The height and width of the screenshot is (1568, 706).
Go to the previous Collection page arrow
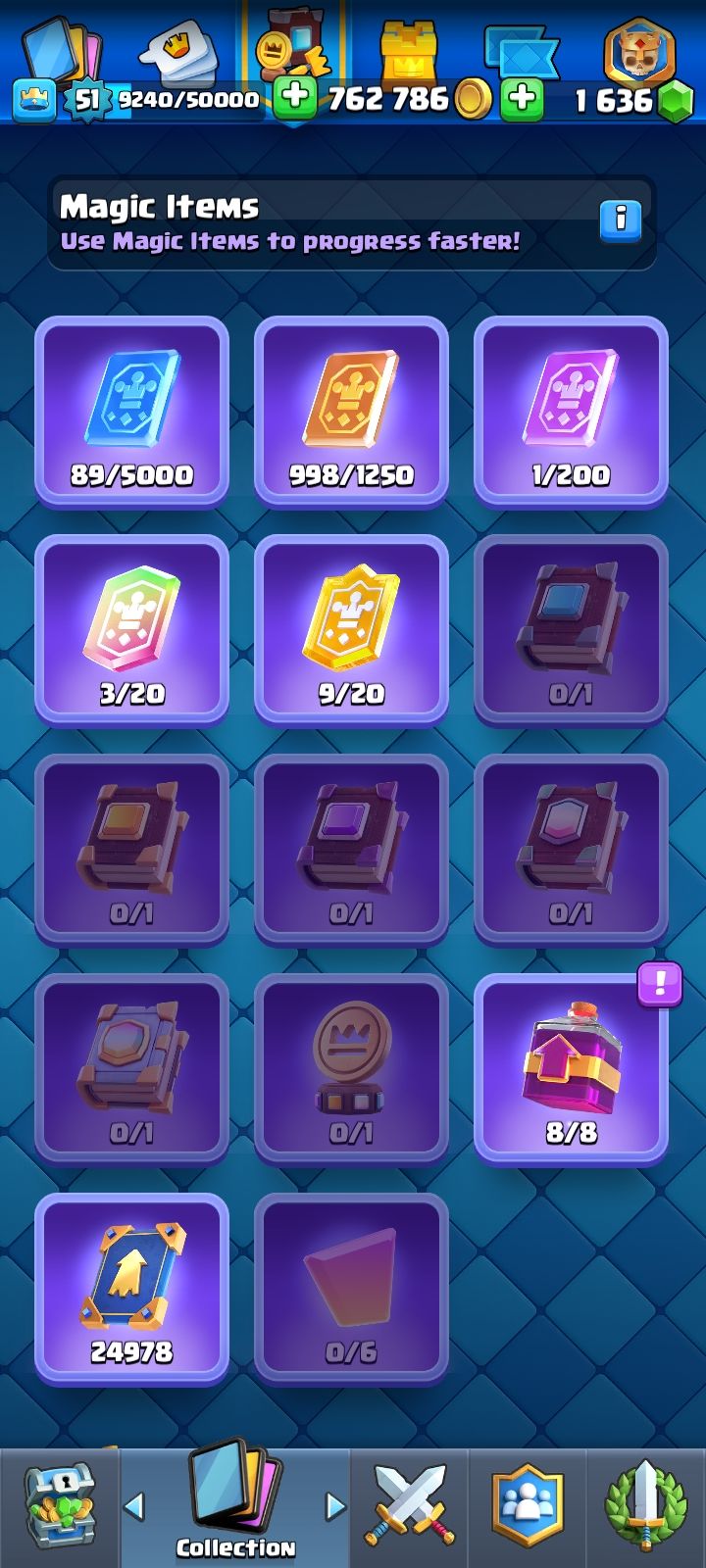(135, 1506)
